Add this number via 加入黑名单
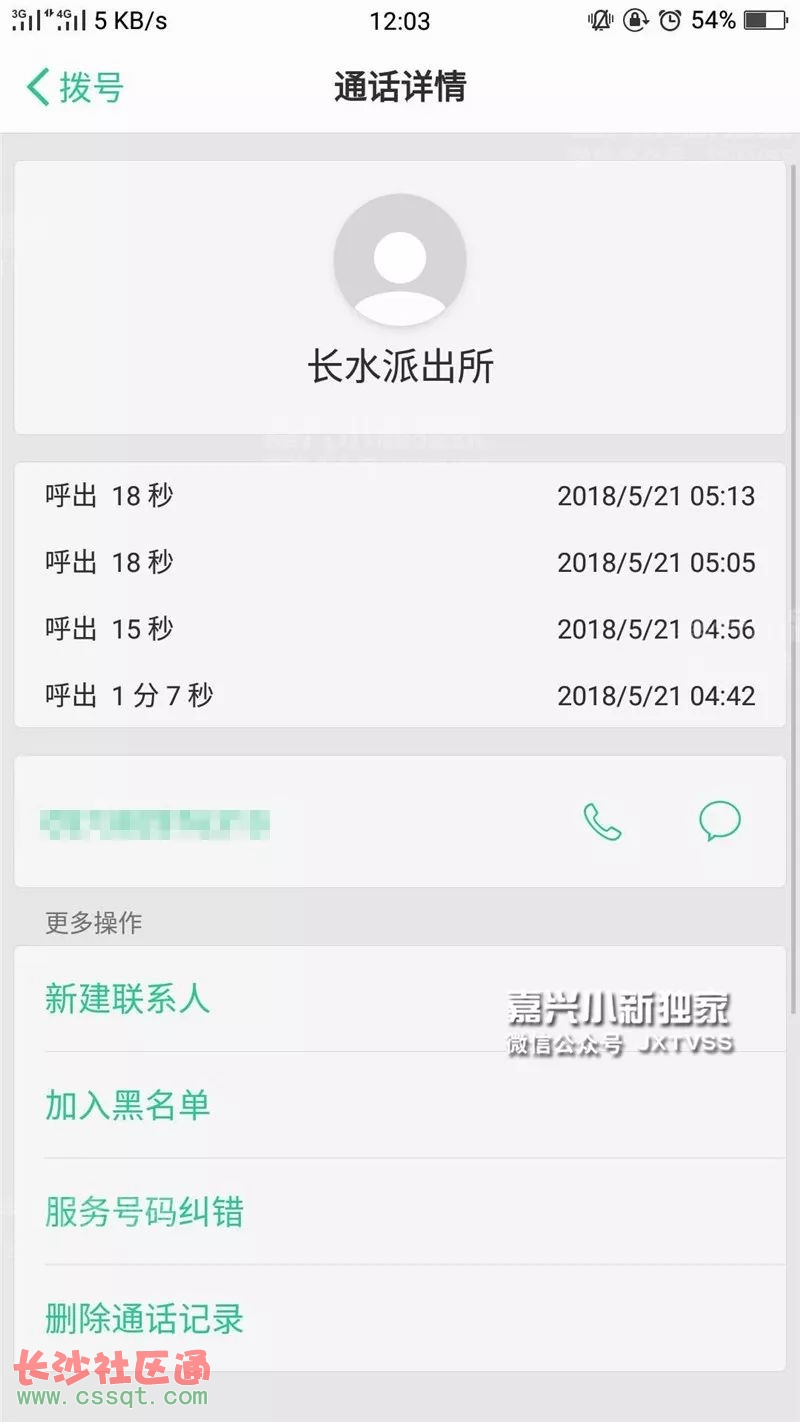 [128, 1105]
